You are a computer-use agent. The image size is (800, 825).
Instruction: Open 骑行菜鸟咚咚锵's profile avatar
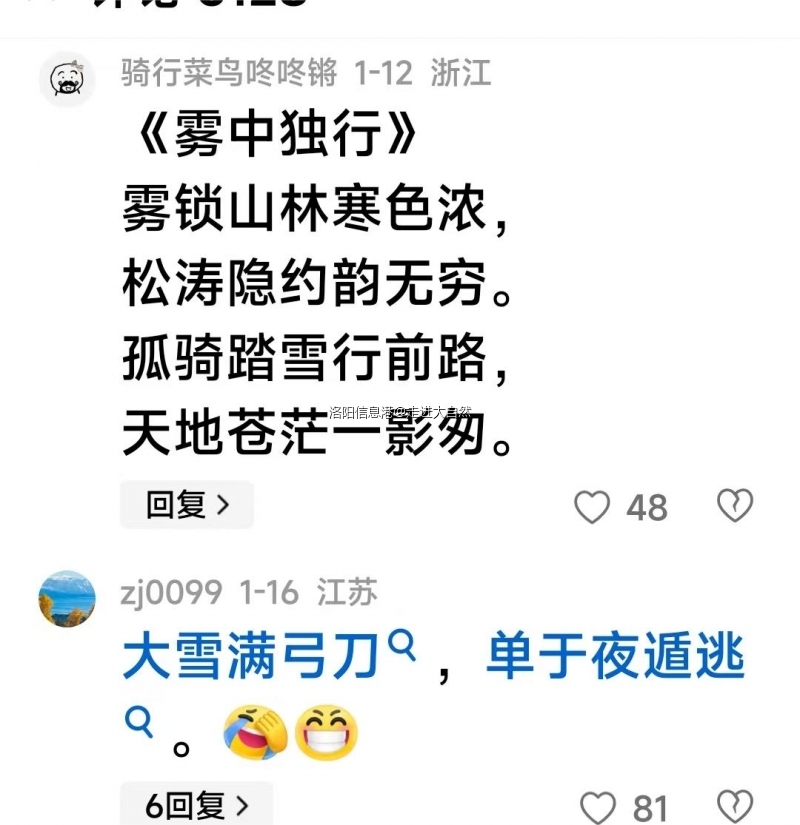tap(67, 78)
